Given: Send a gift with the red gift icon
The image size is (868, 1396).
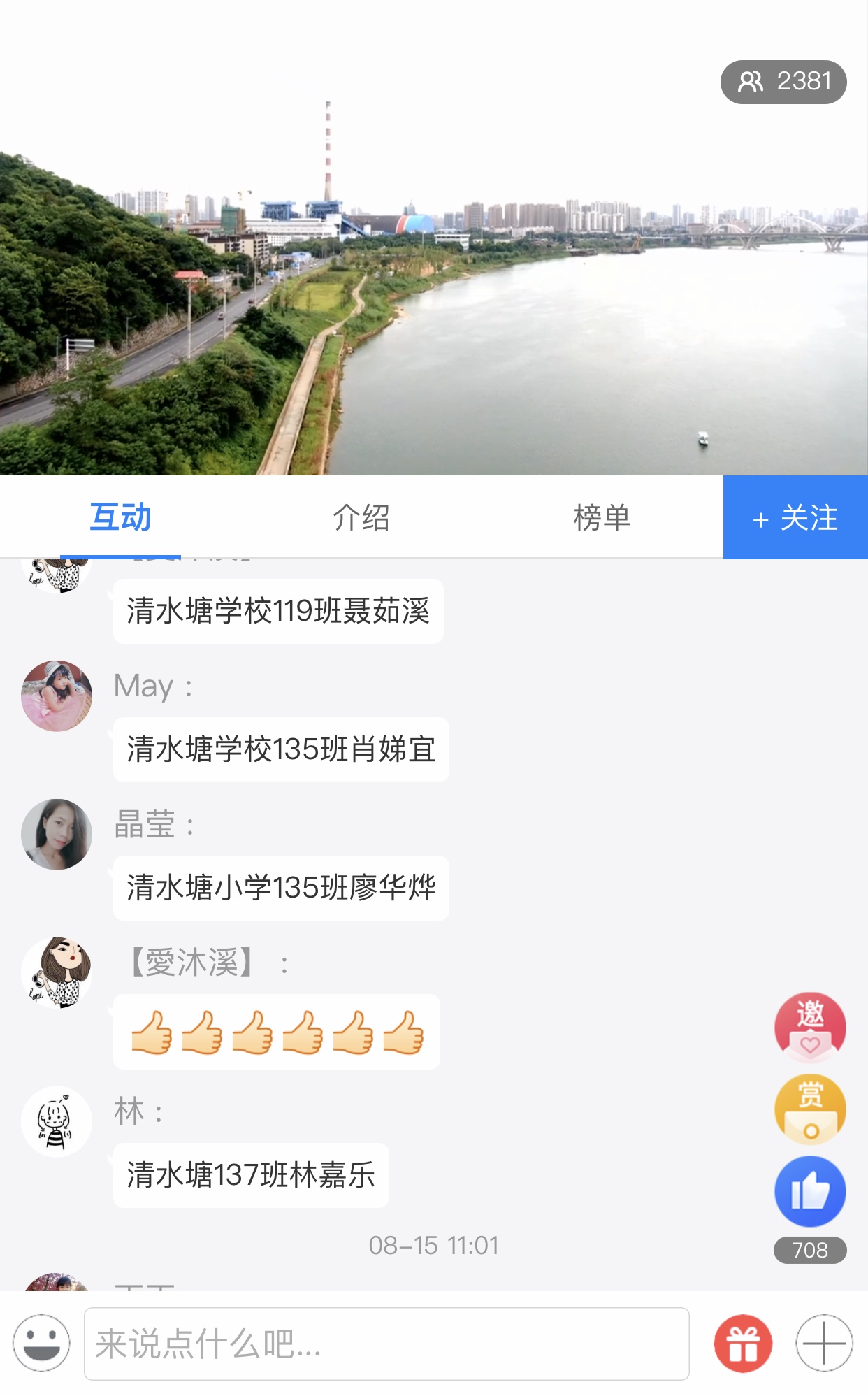Looking at the screenshot, I should click(743, 1344).
